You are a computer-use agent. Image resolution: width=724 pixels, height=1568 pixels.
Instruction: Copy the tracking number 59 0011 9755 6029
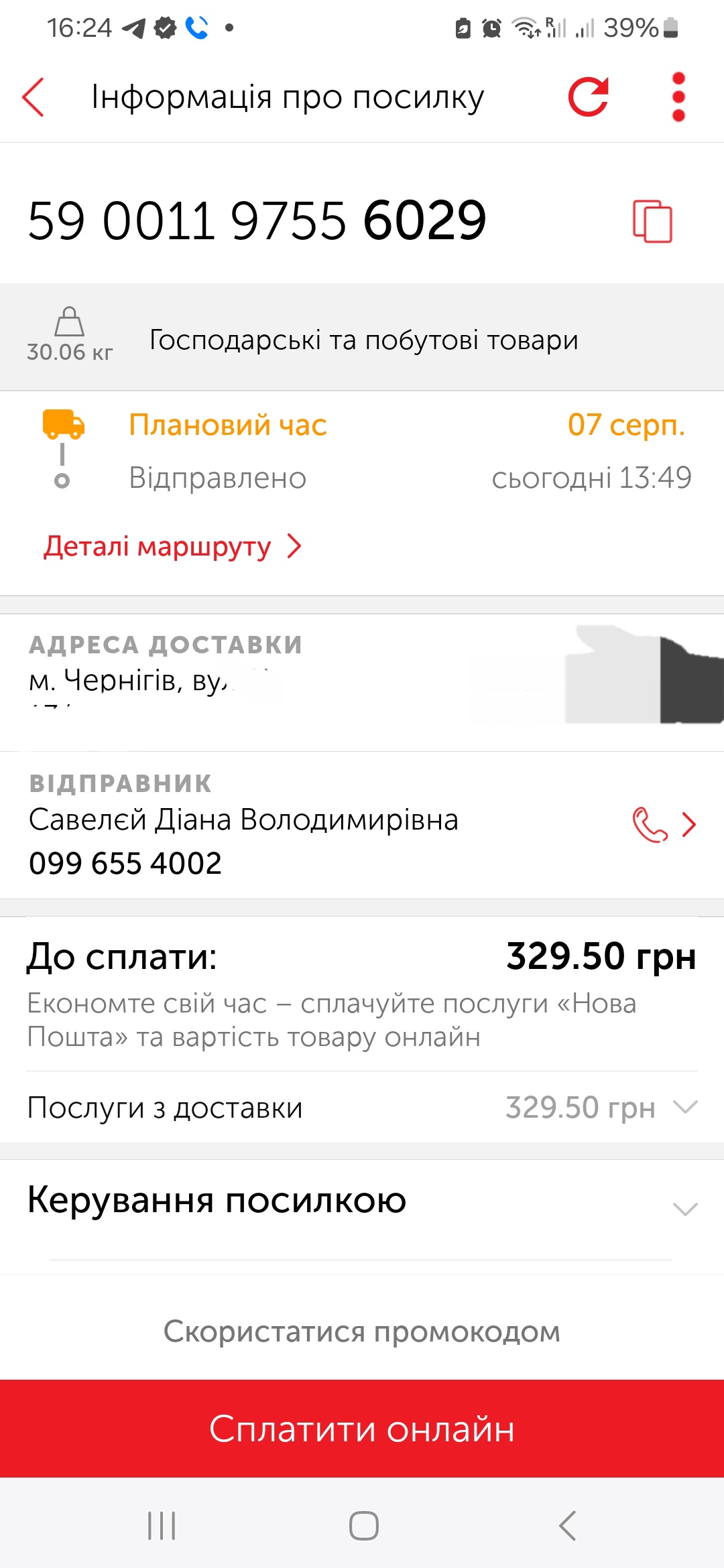[x=652, y=220]
